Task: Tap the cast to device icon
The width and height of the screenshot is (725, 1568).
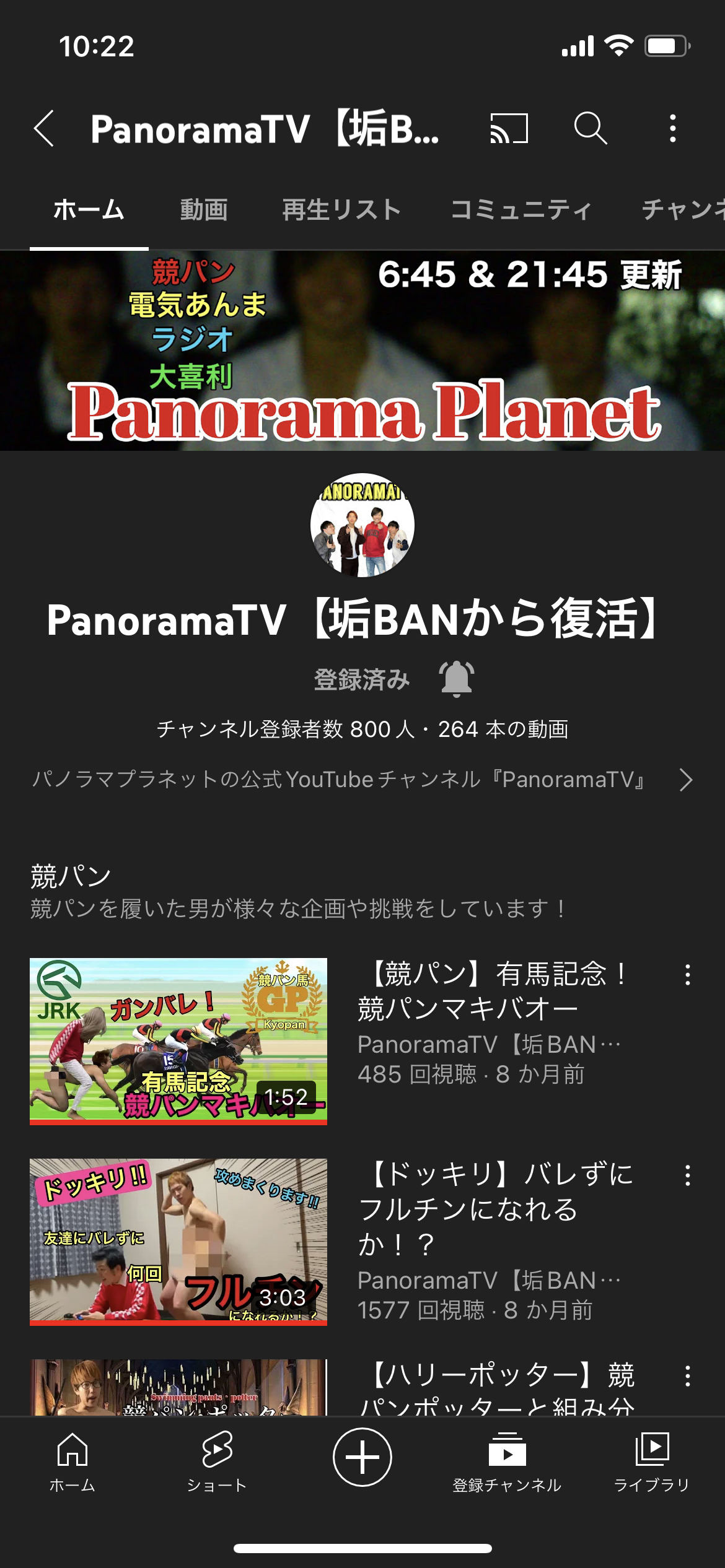Action: (509, 129)
